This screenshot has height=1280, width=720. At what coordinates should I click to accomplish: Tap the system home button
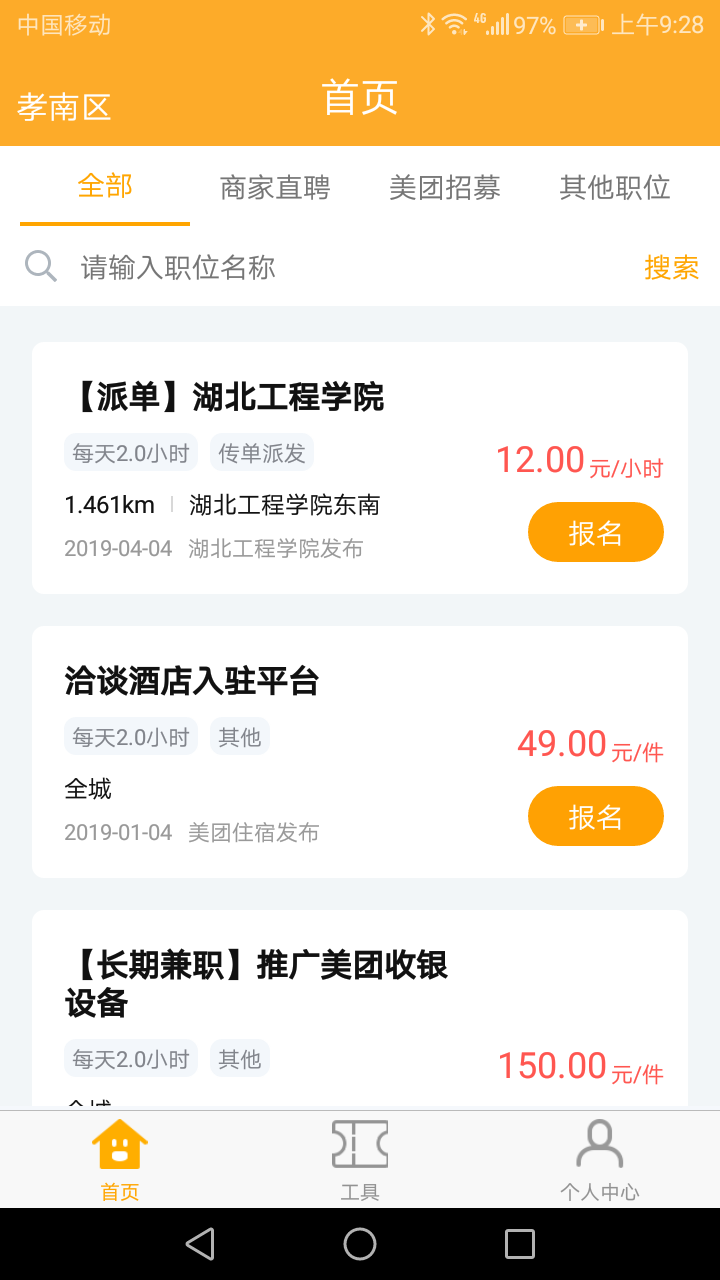[x=360, y=1244]
